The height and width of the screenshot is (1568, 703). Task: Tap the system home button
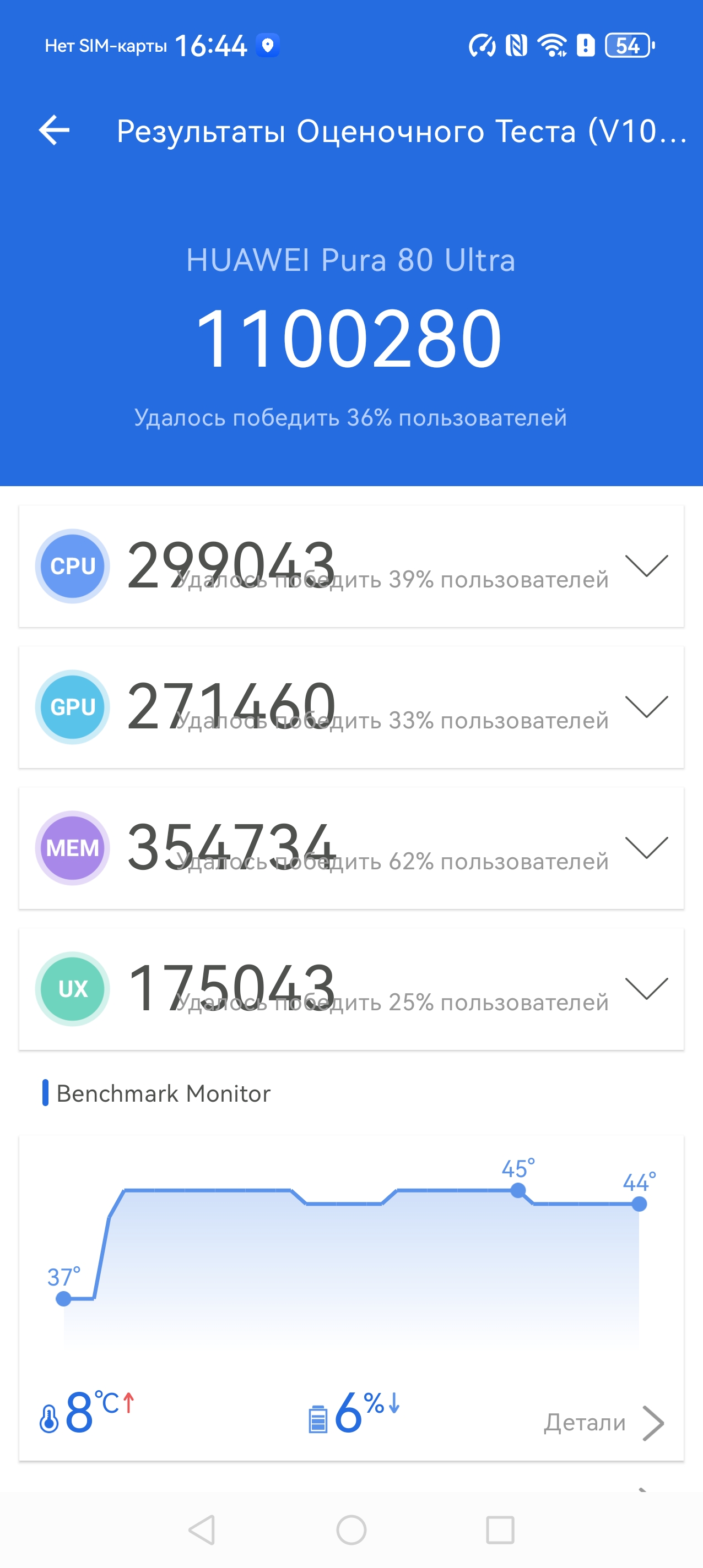tap(351, 1529)
